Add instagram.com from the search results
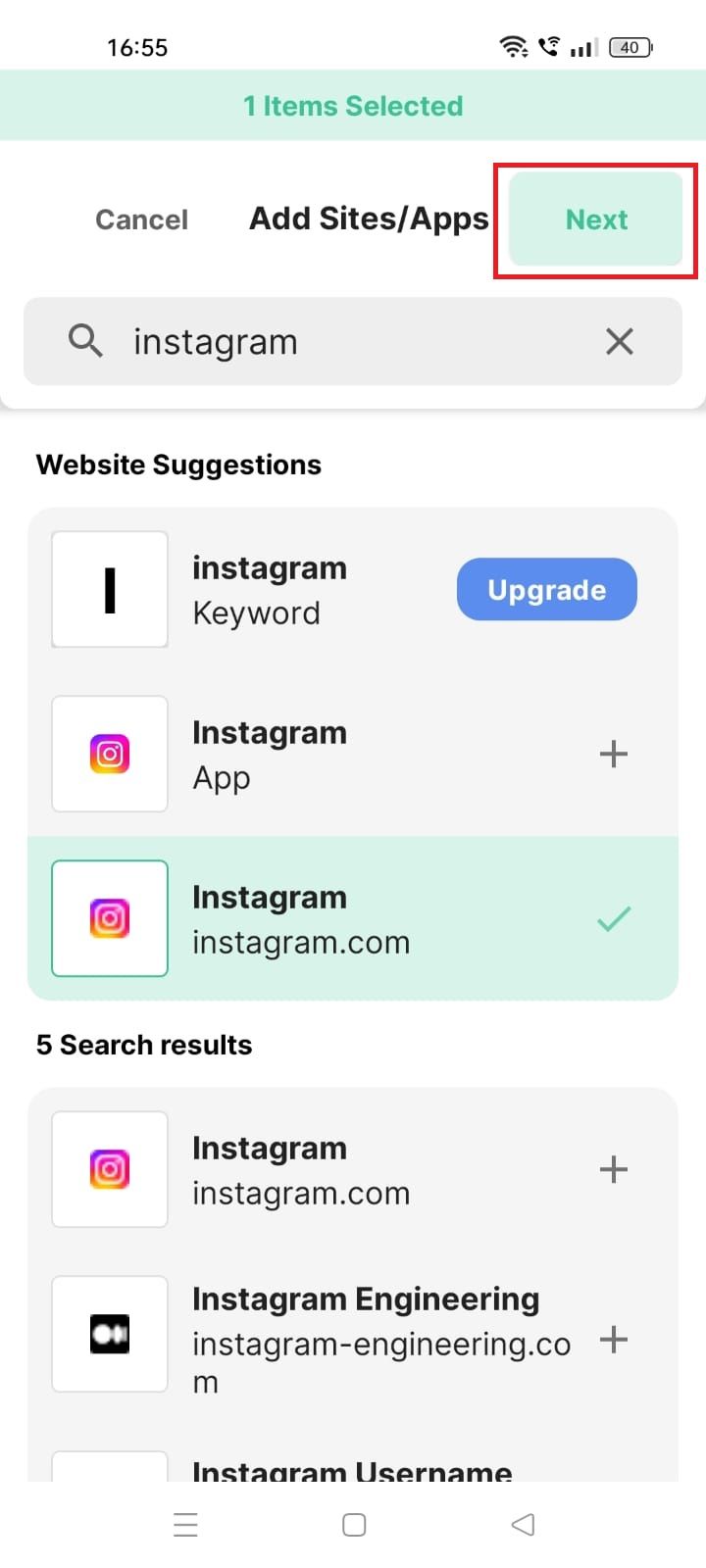 [x=613, y=1169]
